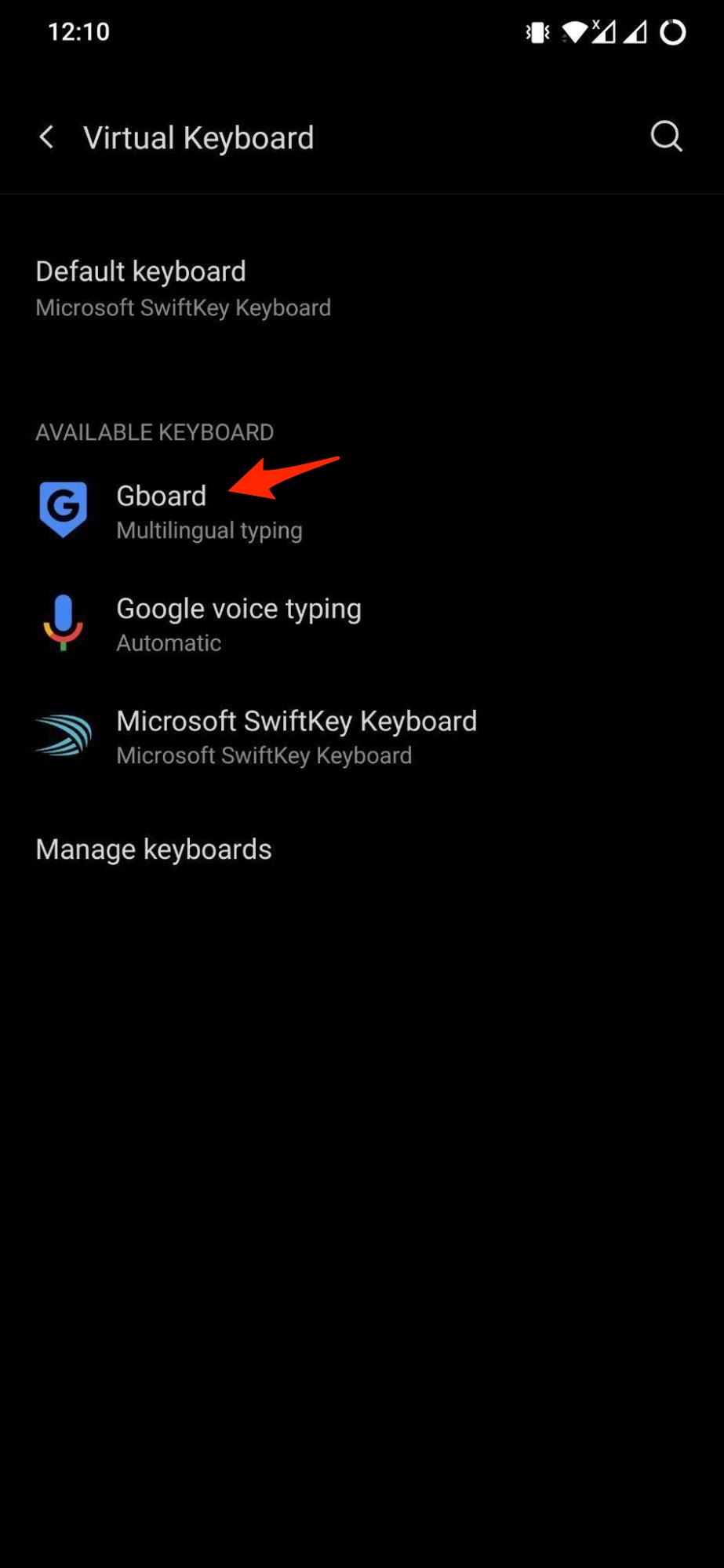724x1568 pixels.
Task: Open Google voice typing settings
Action: pyautogui.click(x=238, y=624)
